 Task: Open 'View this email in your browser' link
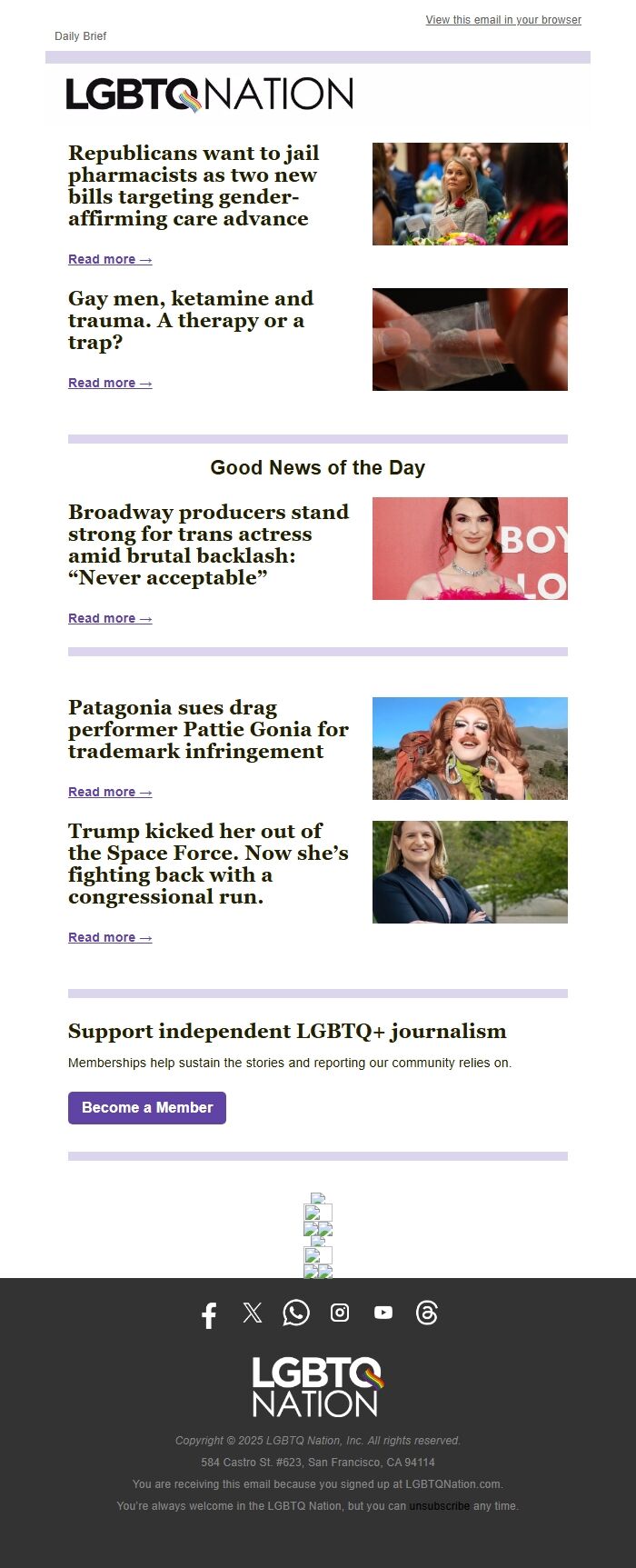click(x=503, y=20)
